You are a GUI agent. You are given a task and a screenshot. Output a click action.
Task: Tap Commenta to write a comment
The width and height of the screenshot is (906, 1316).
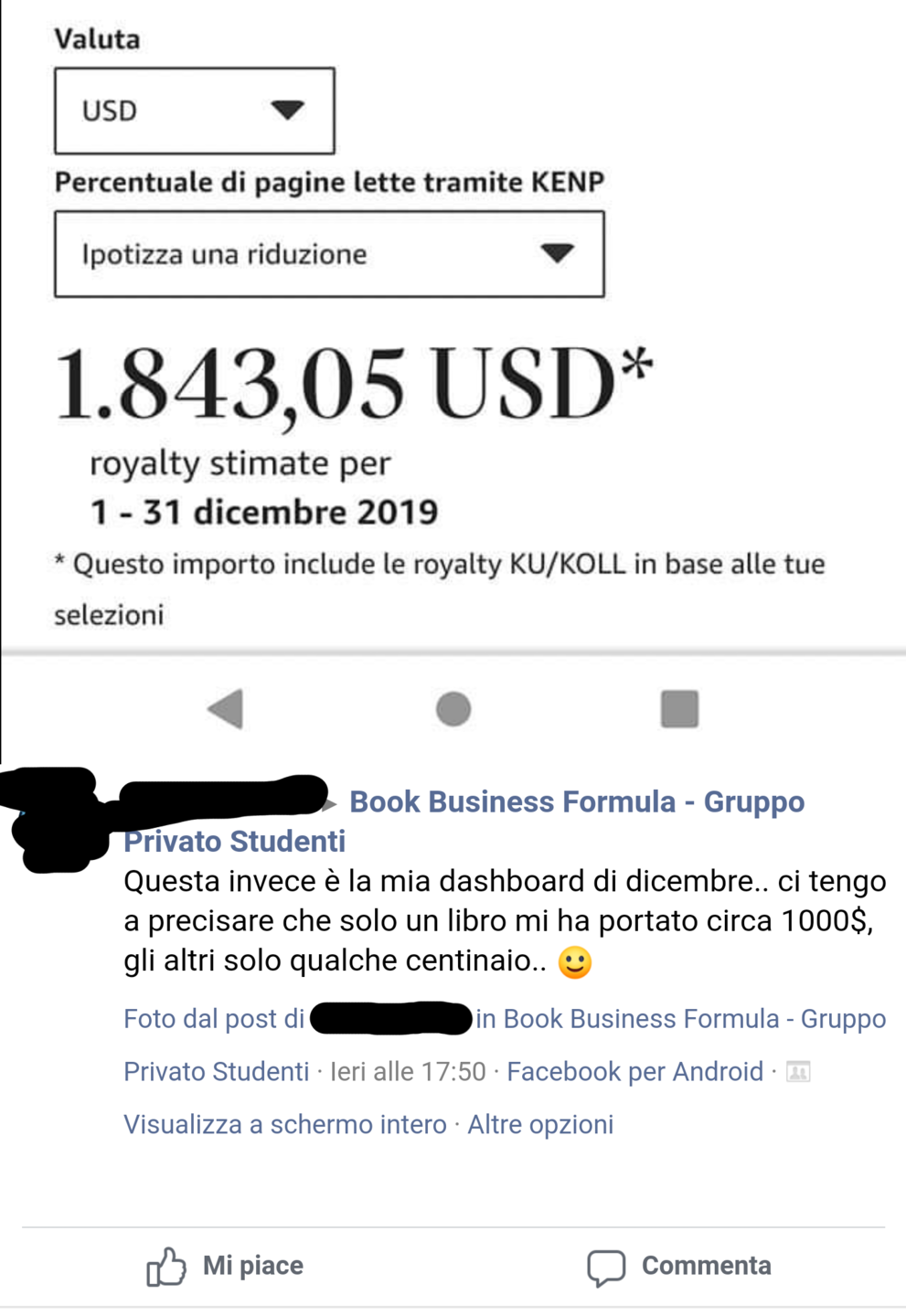point(679,1267)
